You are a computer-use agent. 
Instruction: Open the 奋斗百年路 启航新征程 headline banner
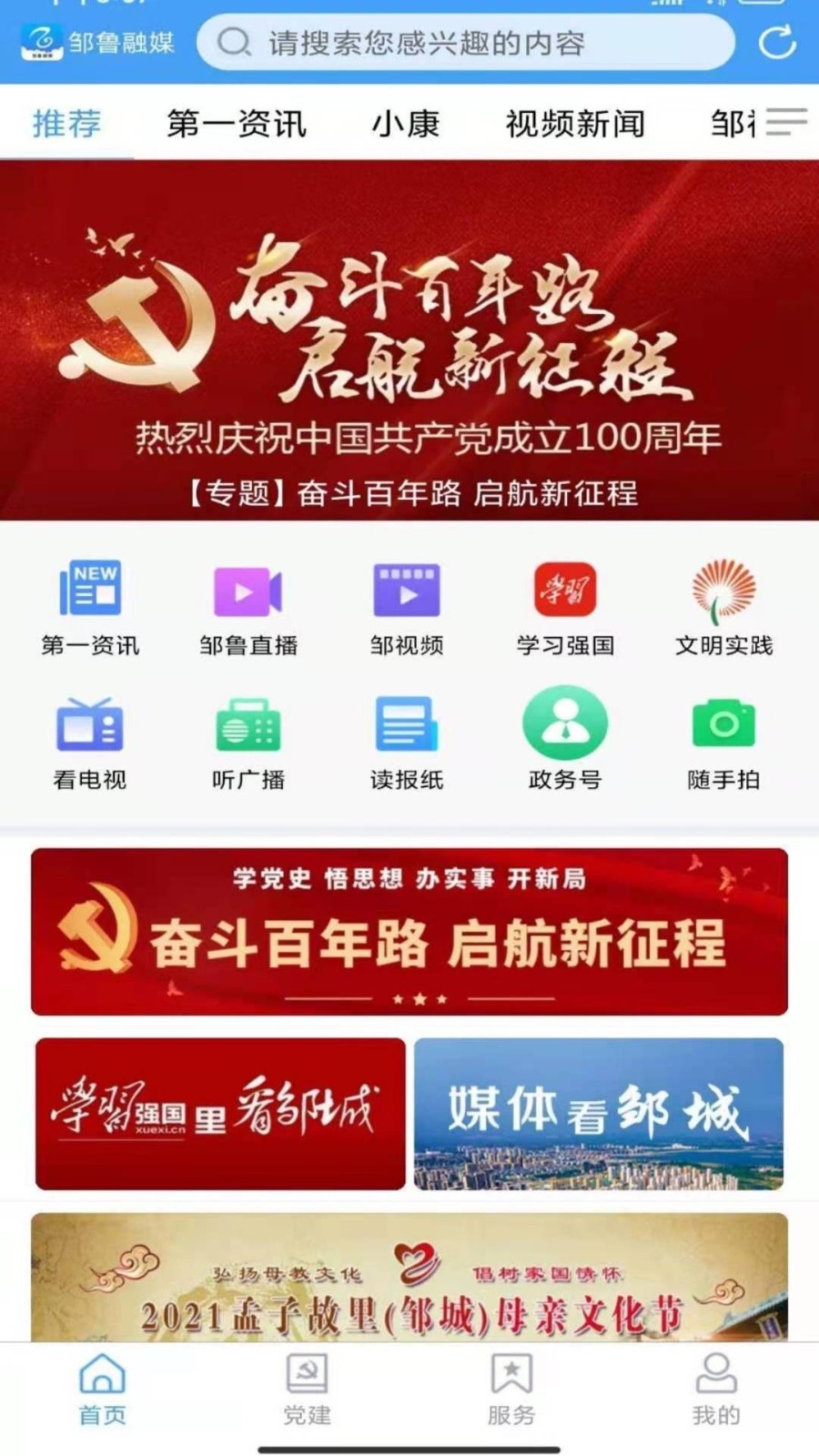pyautogui.click(x=409, y=339)
